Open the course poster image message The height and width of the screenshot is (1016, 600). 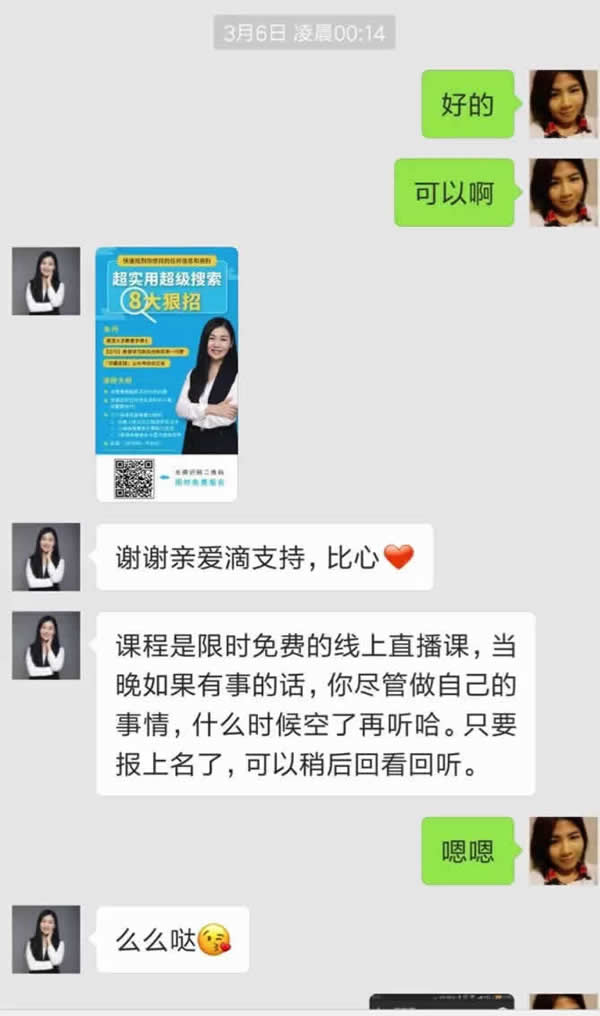167,374
